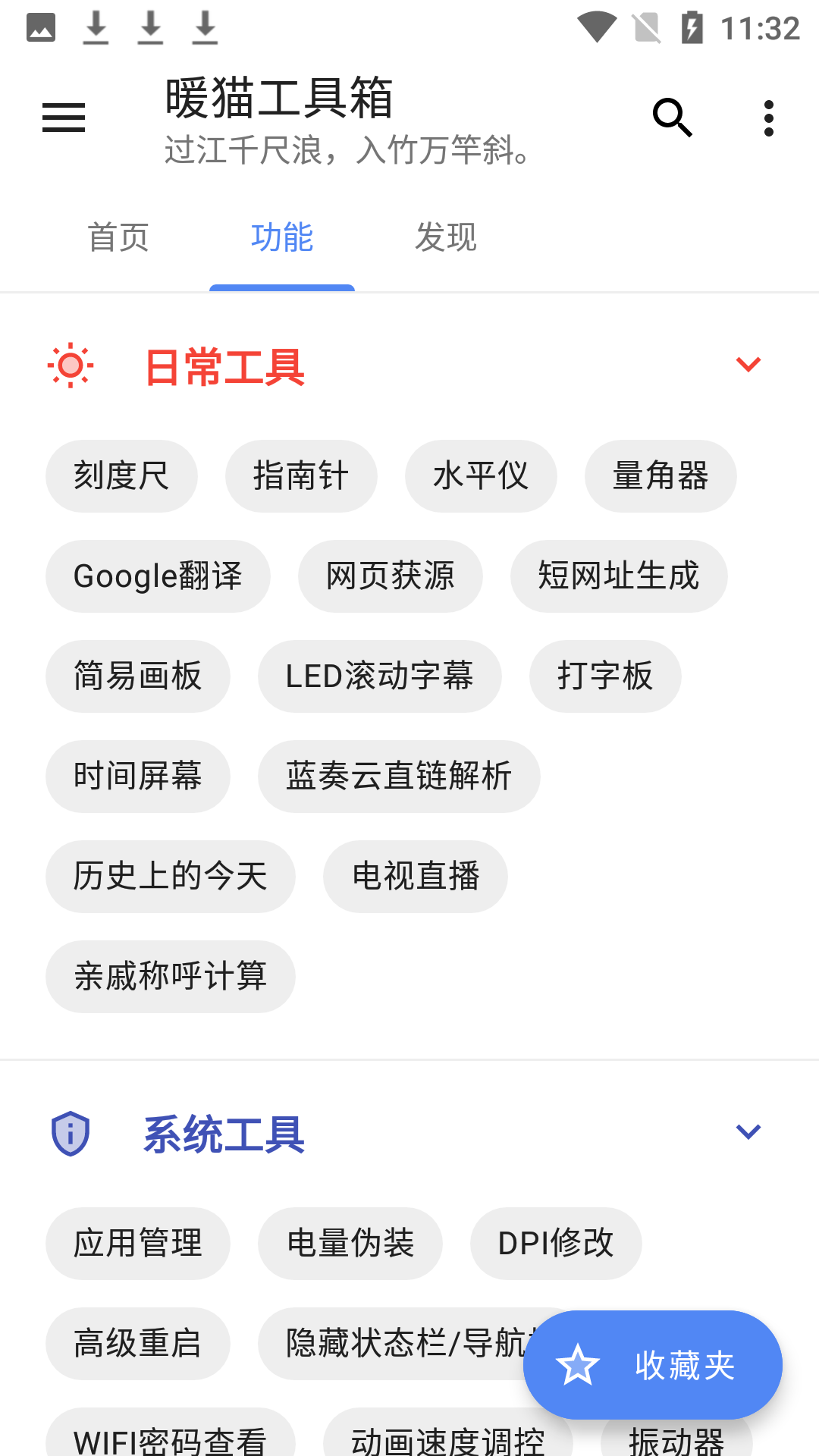Viewport: 819px width, 1456px height.
Task: Start 电视直播 live TV
Action: 416,877
